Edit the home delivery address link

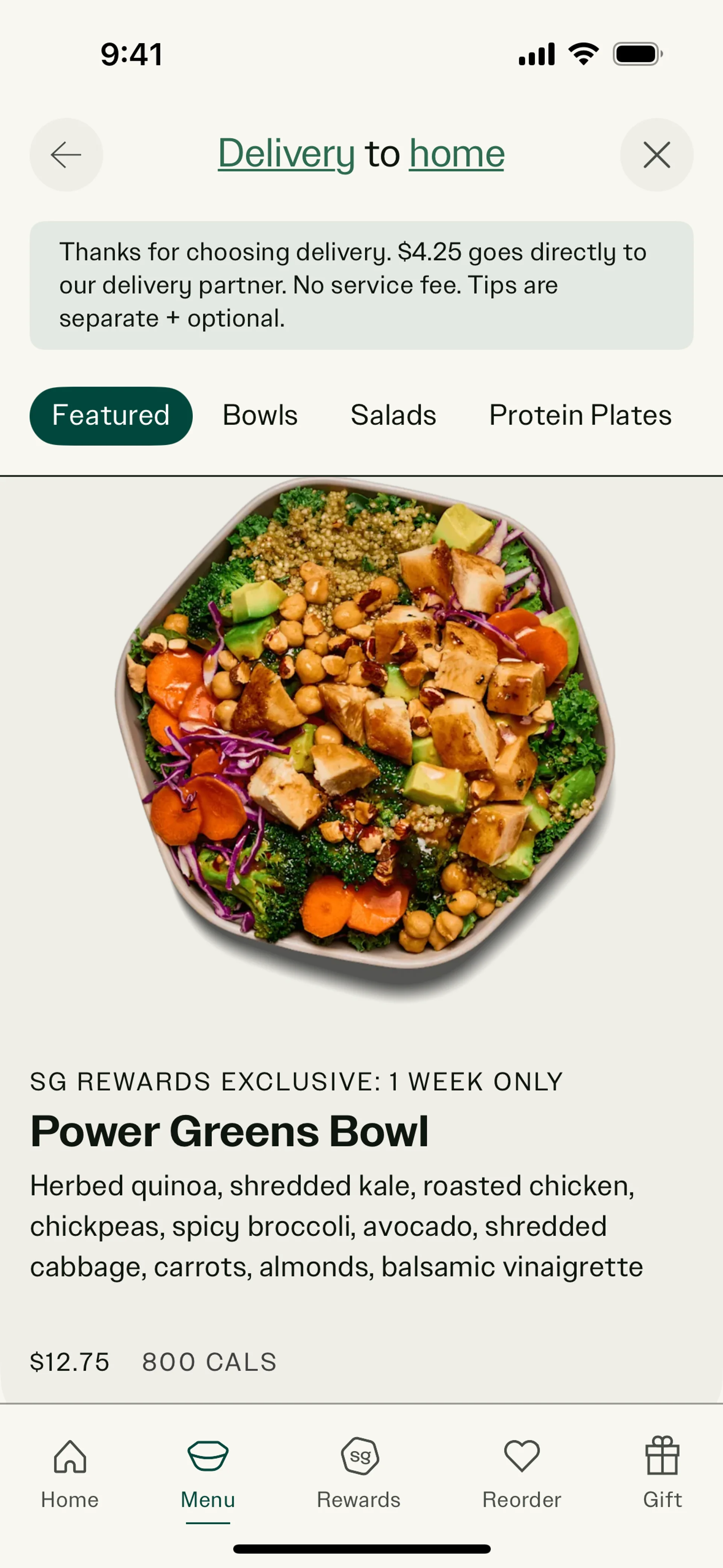click(456, 153)
